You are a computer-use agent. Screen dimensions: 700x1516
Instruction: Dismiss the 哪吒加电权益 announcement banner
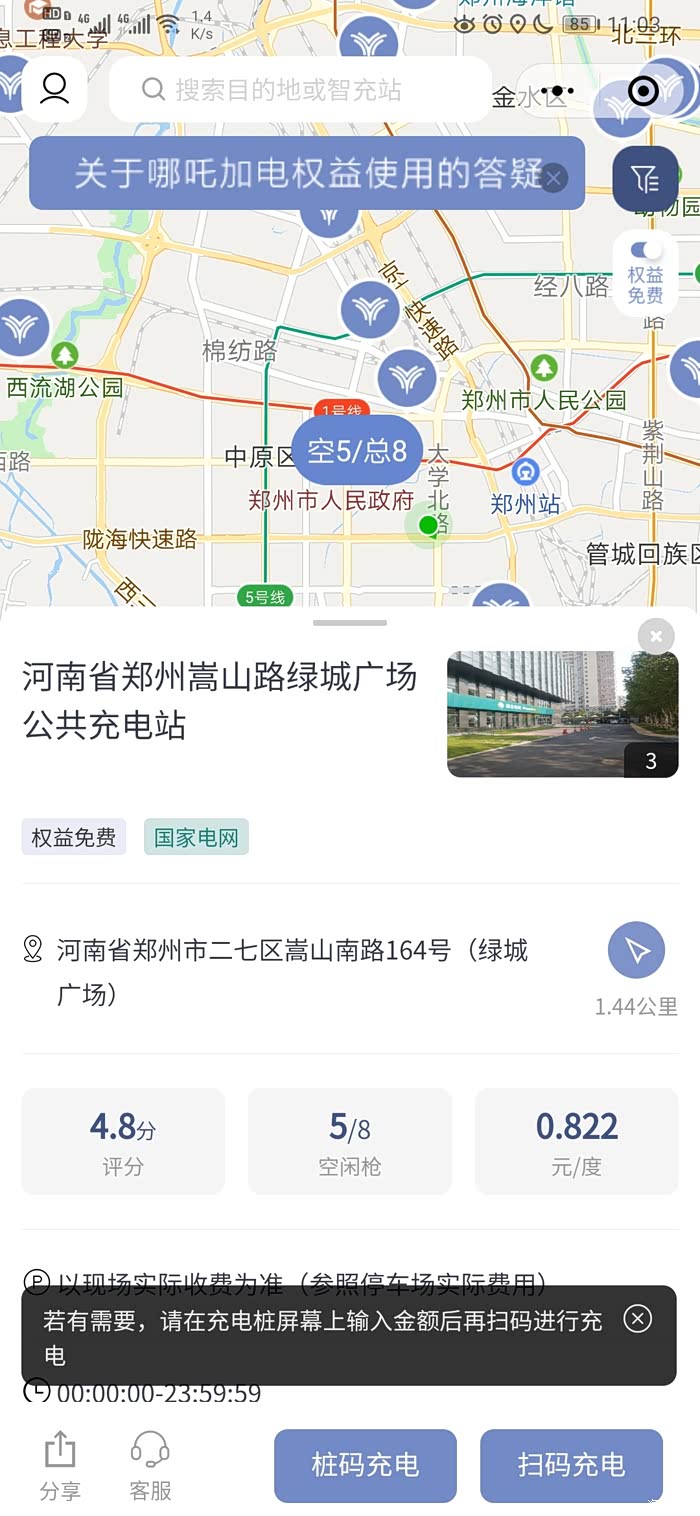553,179
